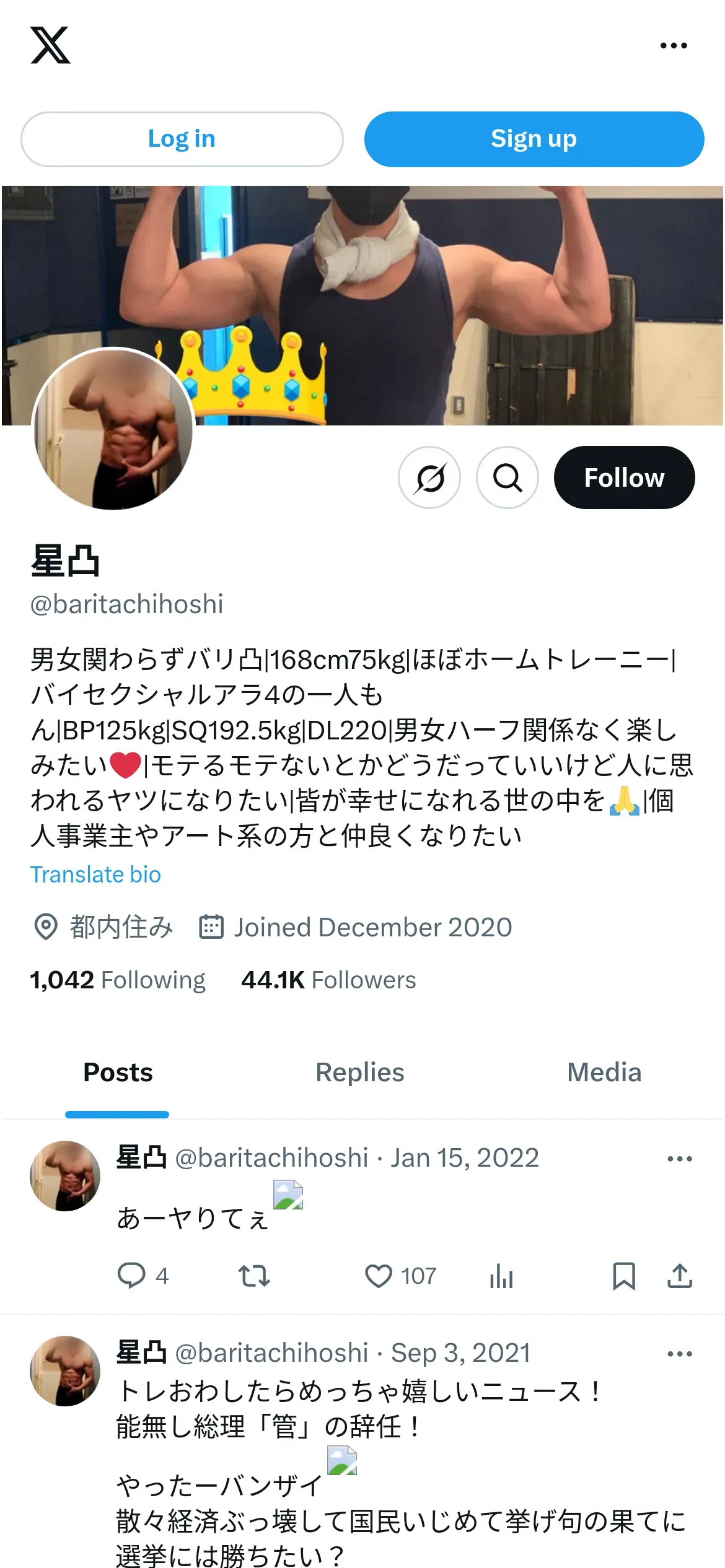The height and width of the screenshot is (1568, 725).
Task: Open more options on Jan 15, 2022 post
Action: 680,1159
